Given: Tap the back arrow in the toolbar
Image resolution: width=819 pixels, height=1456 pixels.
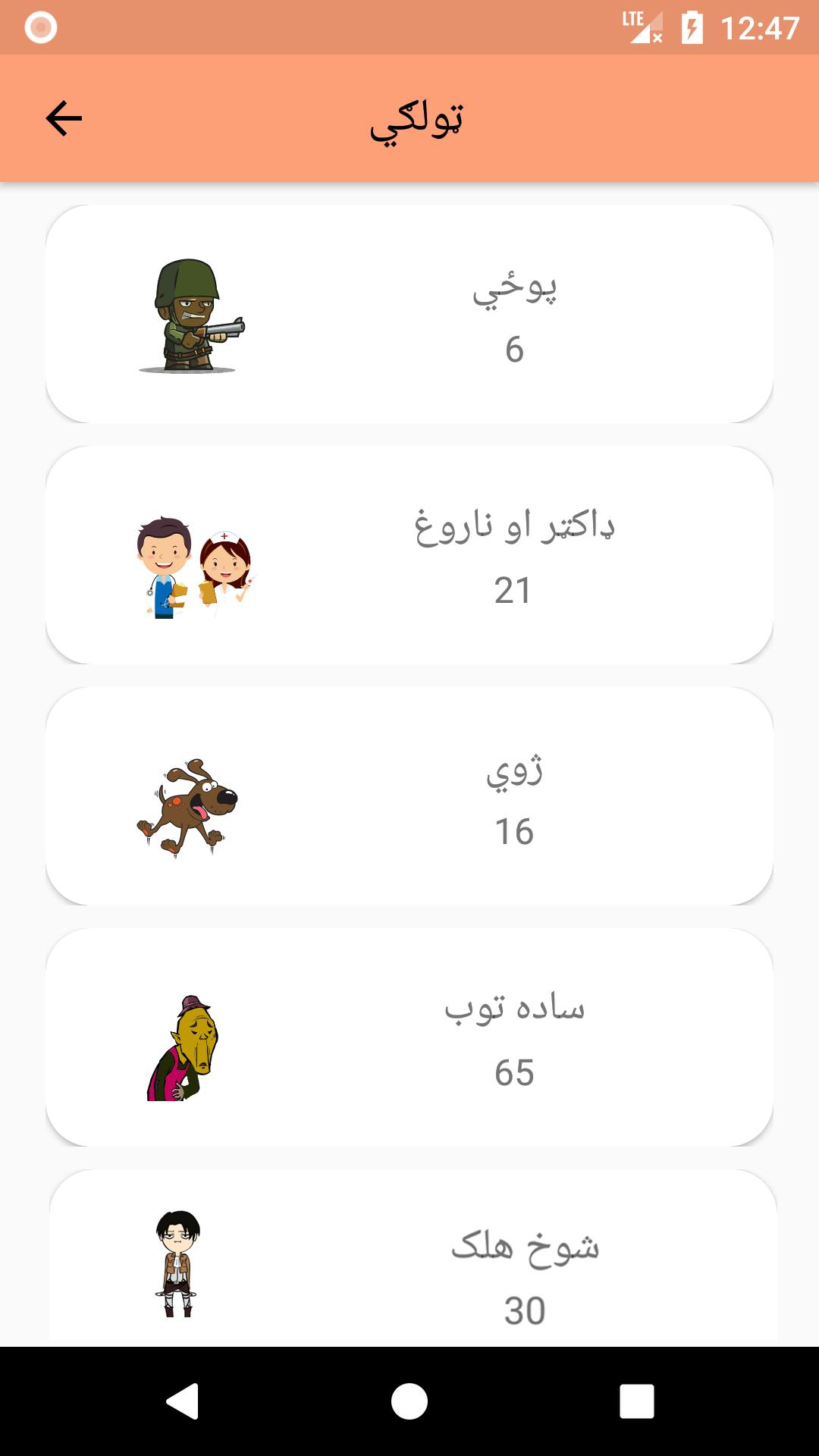Looking at the screenshot, I should tap(62, 118).
